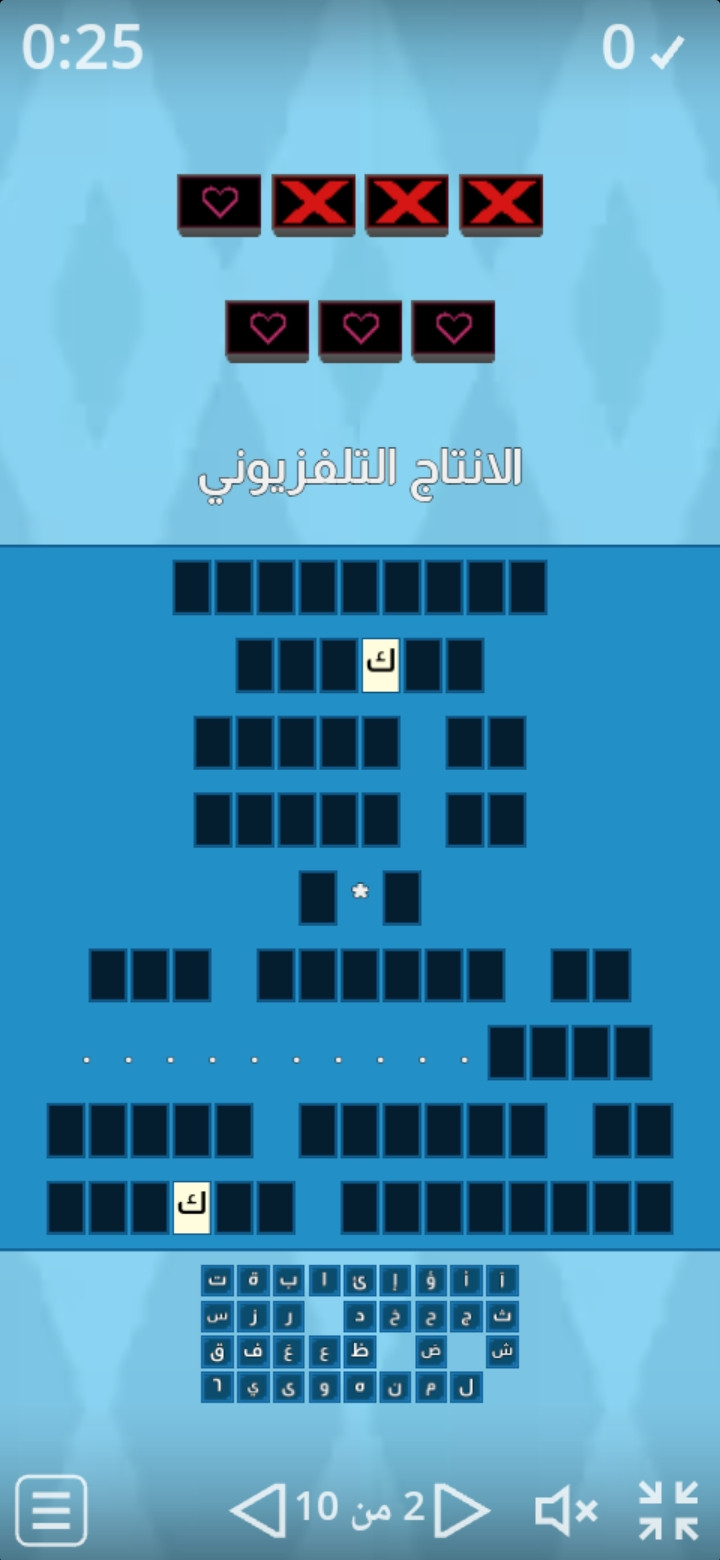Guess the letter ب
The width and height of the screenshot is (720, 1560).
(x=288, y=1280)
